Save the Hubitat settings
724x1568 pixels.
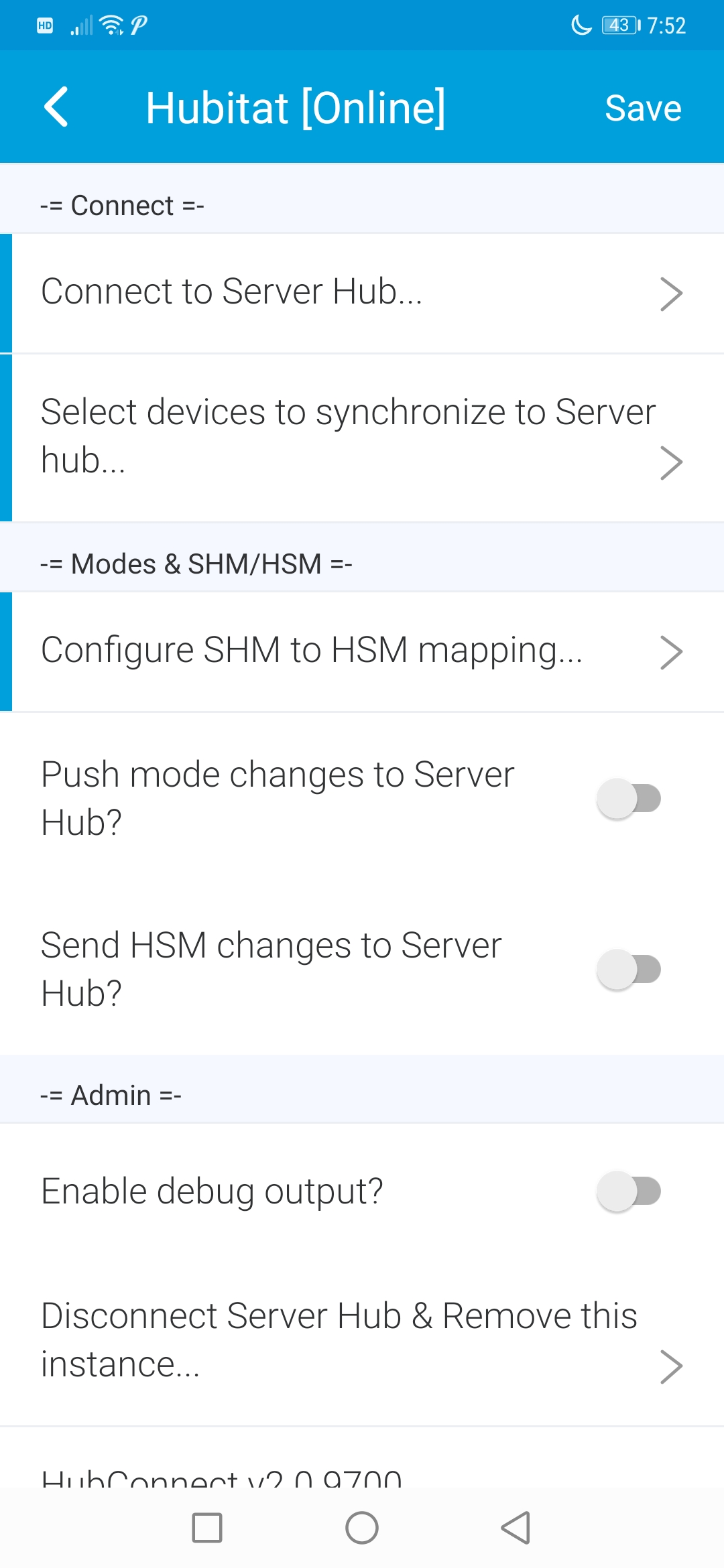point(643,108)
